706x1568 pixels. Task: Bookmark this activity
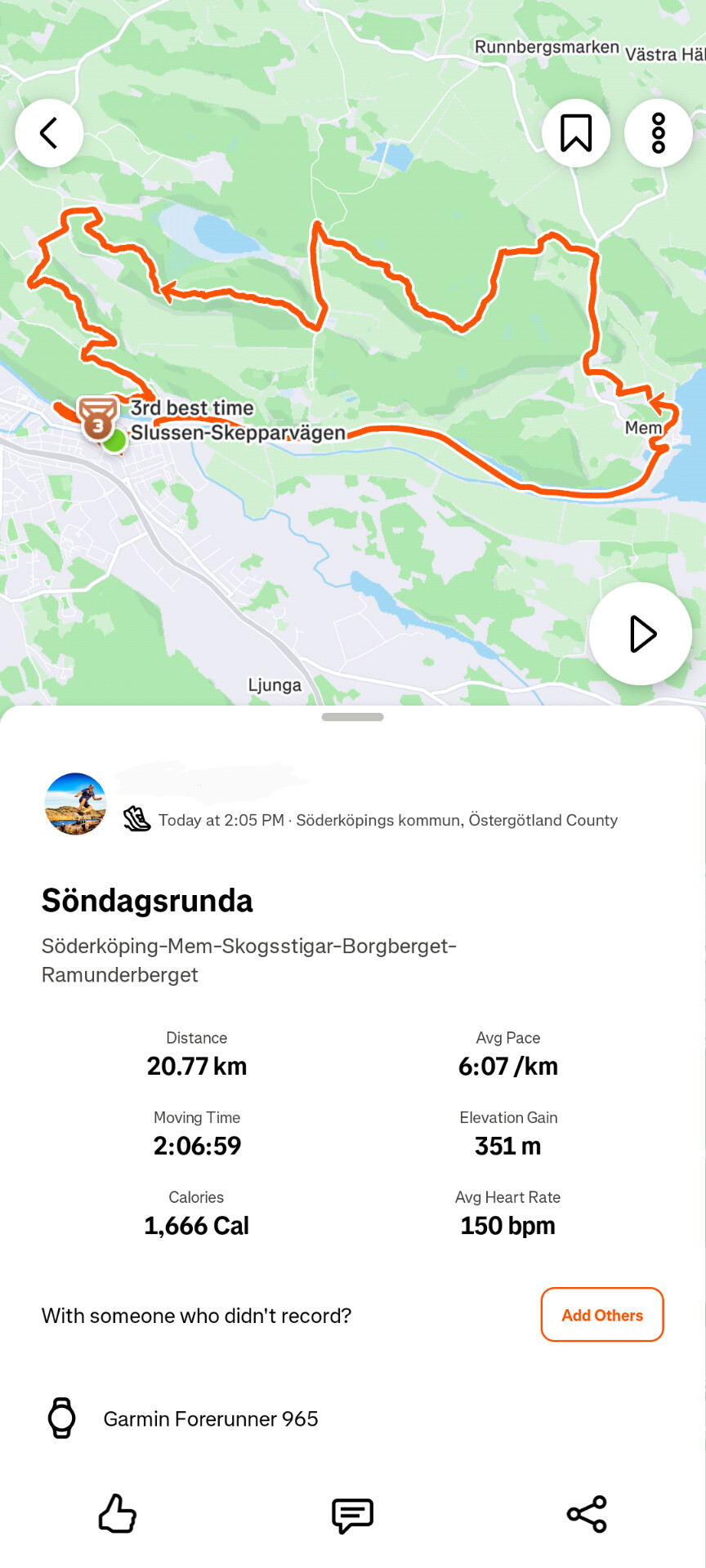coord(576,133)
